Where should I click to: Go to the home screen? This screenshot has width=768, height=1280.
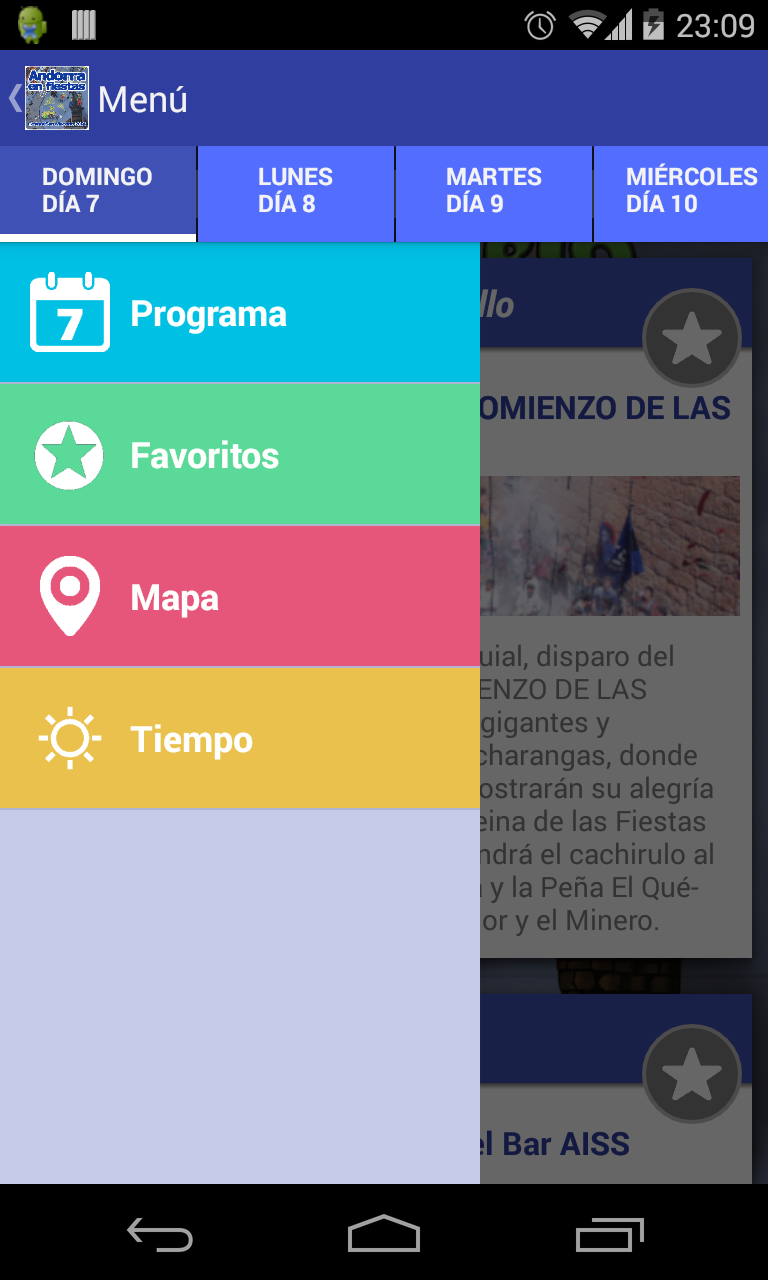384,1234
